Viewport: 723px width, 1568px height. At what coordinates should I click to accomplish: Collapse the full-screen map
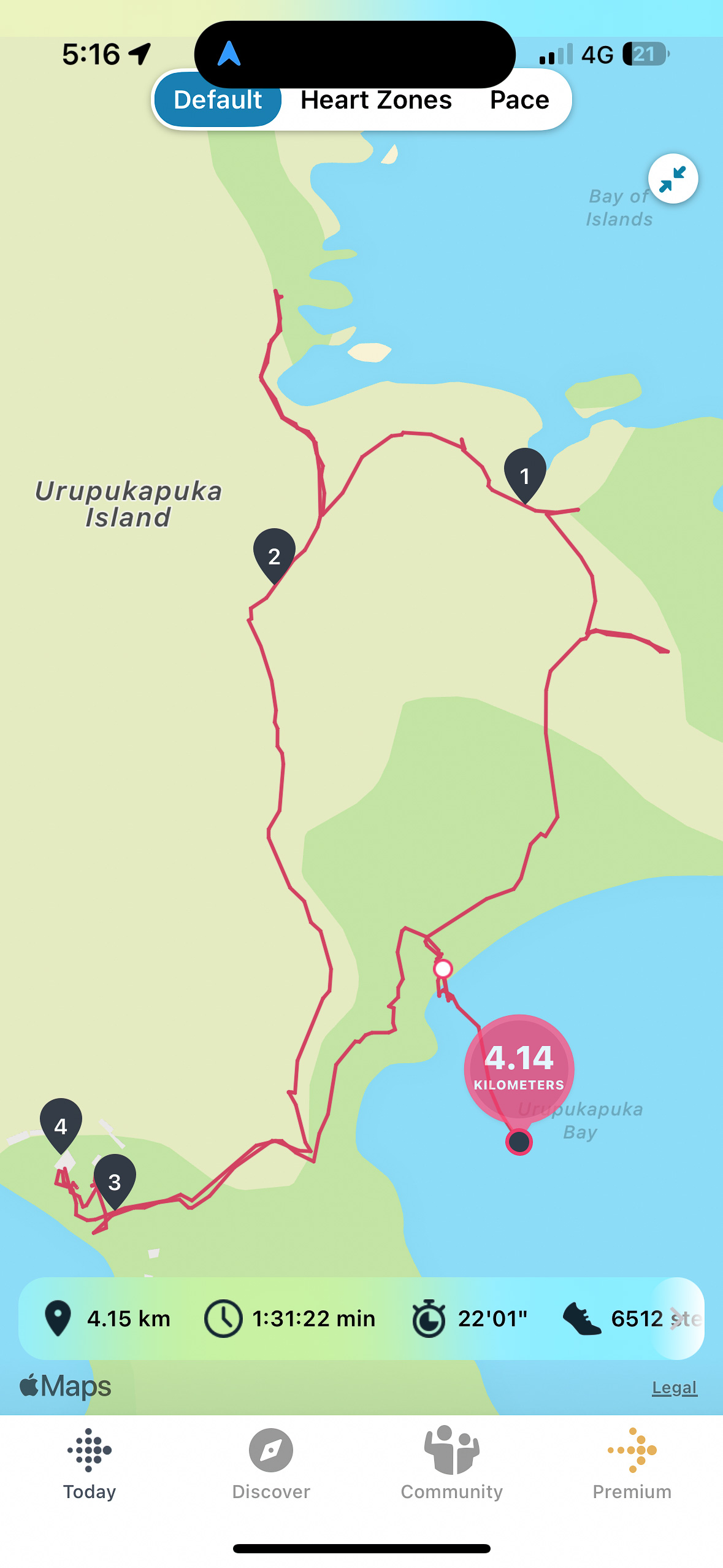pyautogui.click(x=673, y=179)
